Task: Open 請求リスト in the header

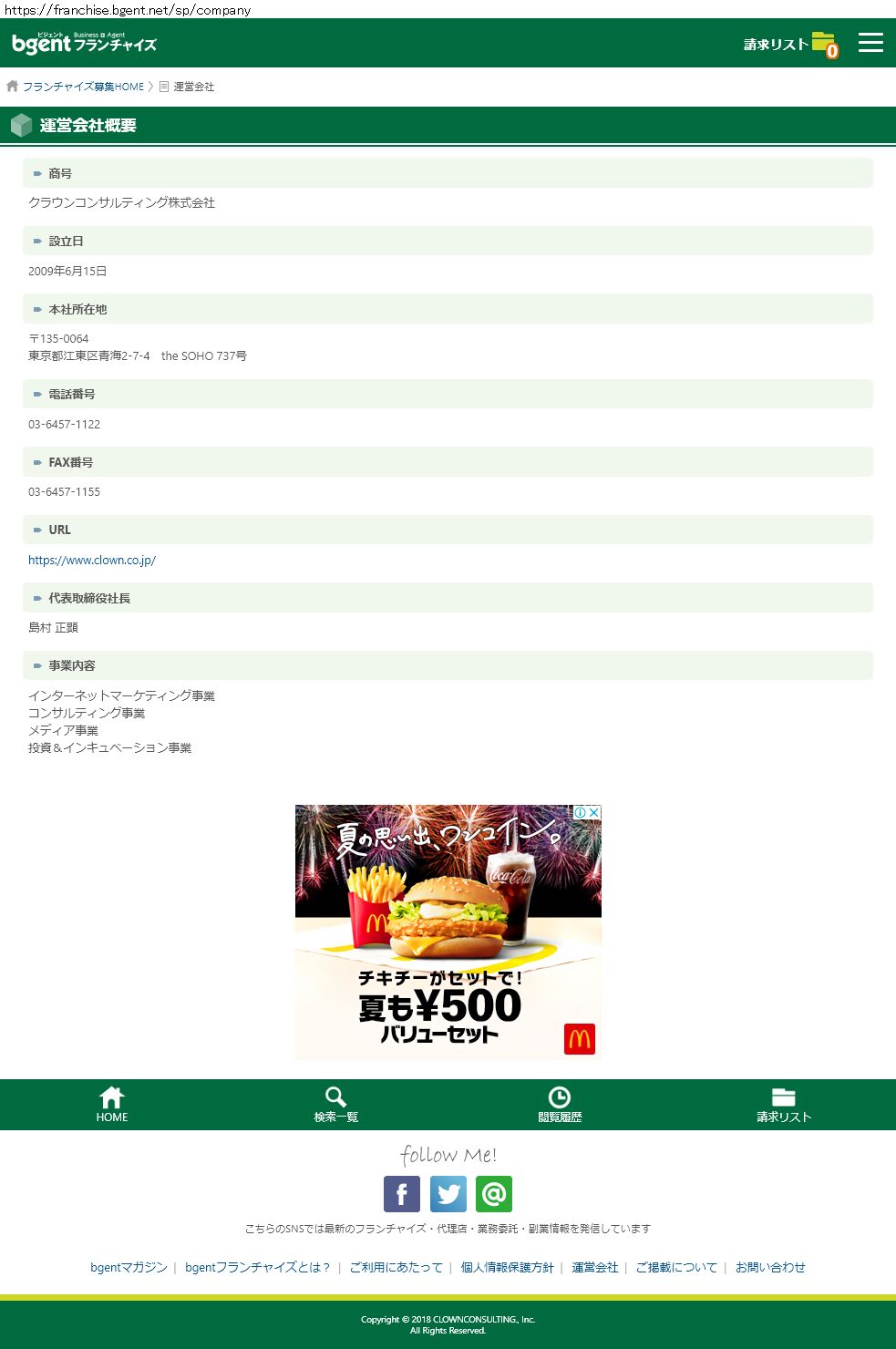Action: (x=789, y=44)
